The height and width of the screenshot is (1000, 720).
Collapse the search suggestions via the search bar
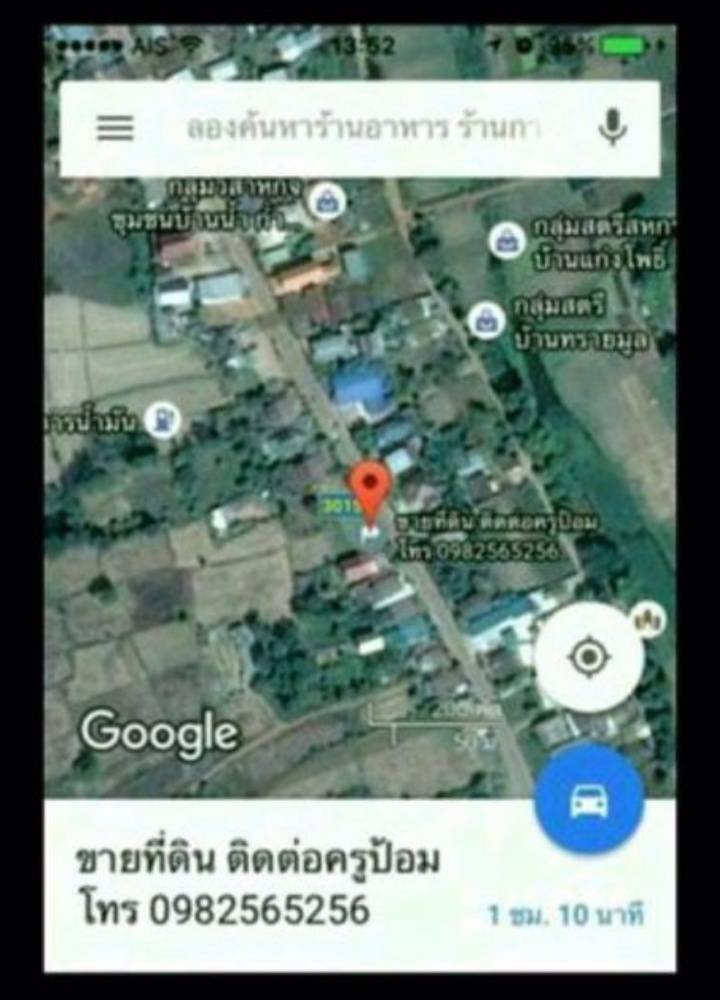(360, 125)
